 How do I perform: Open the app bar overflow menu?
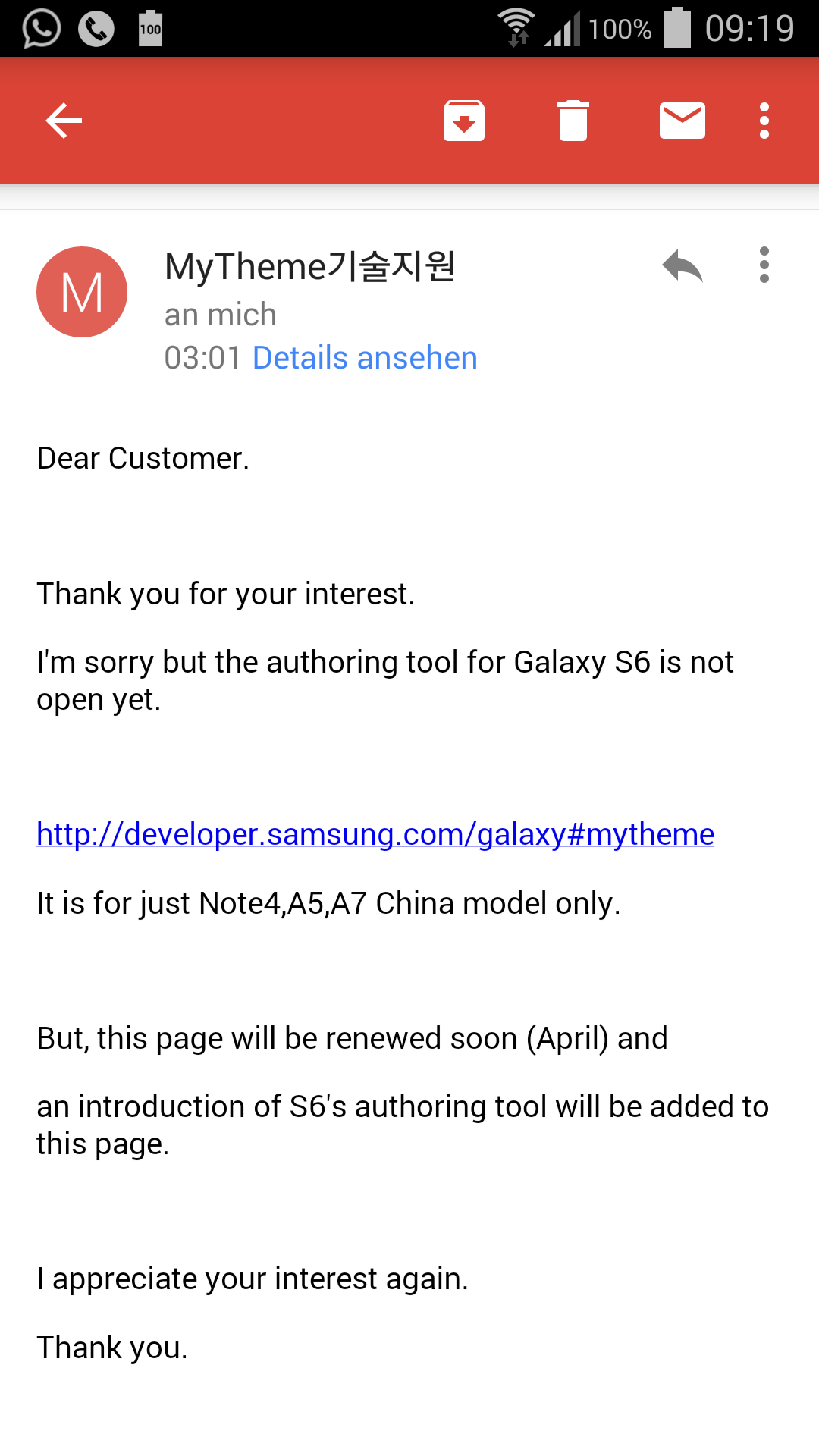tap(764, 121)
